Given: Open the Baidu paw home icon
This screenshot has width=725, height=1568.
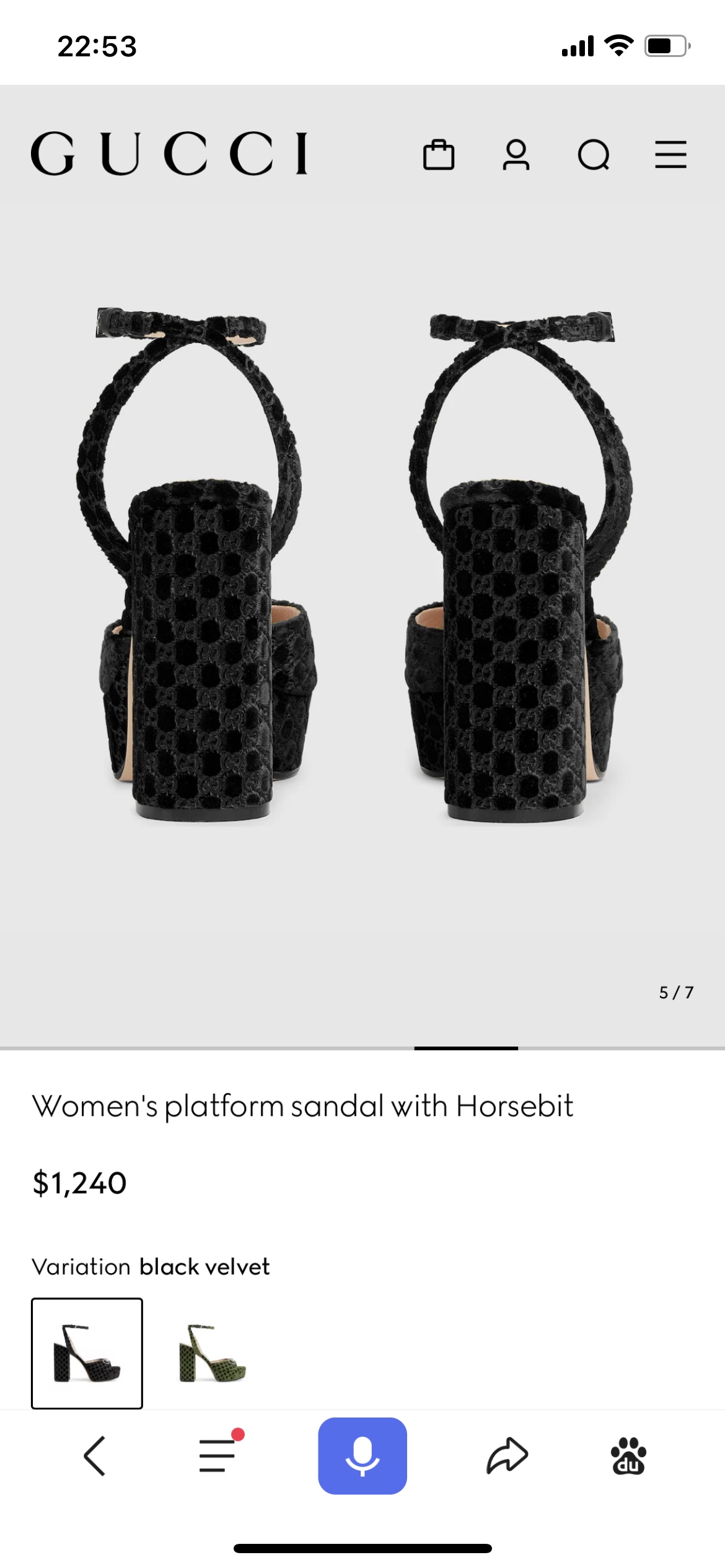Looking at the screenshot, I should (x=628, y=1456).
